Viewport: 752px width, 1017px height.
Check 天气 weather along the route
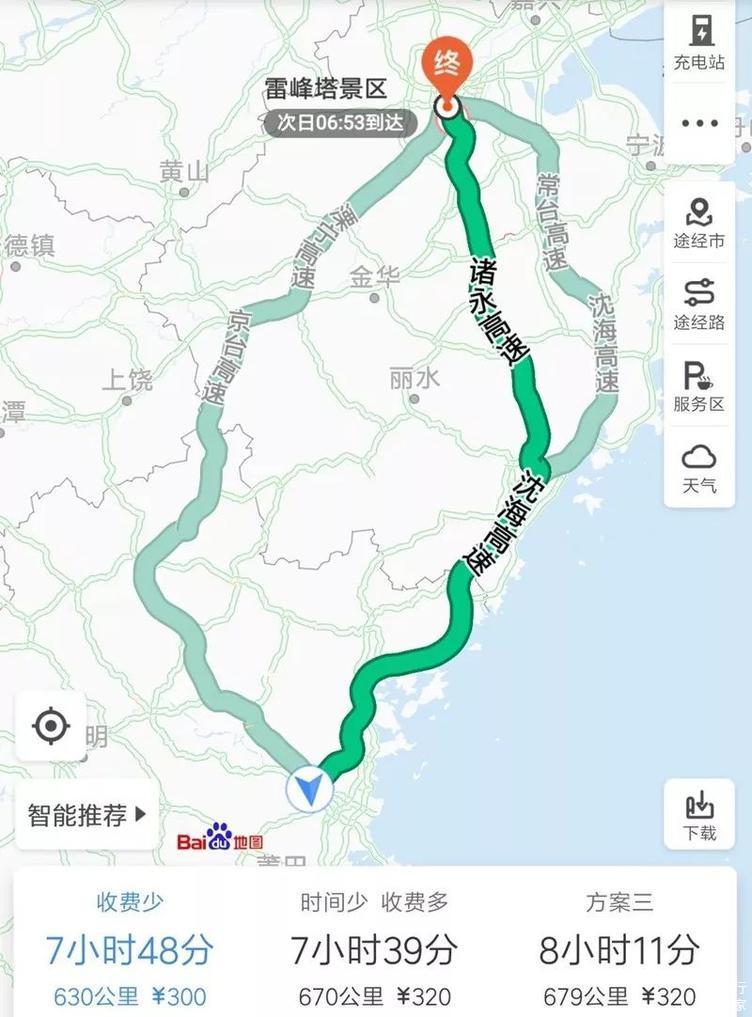tap(699, 468)
